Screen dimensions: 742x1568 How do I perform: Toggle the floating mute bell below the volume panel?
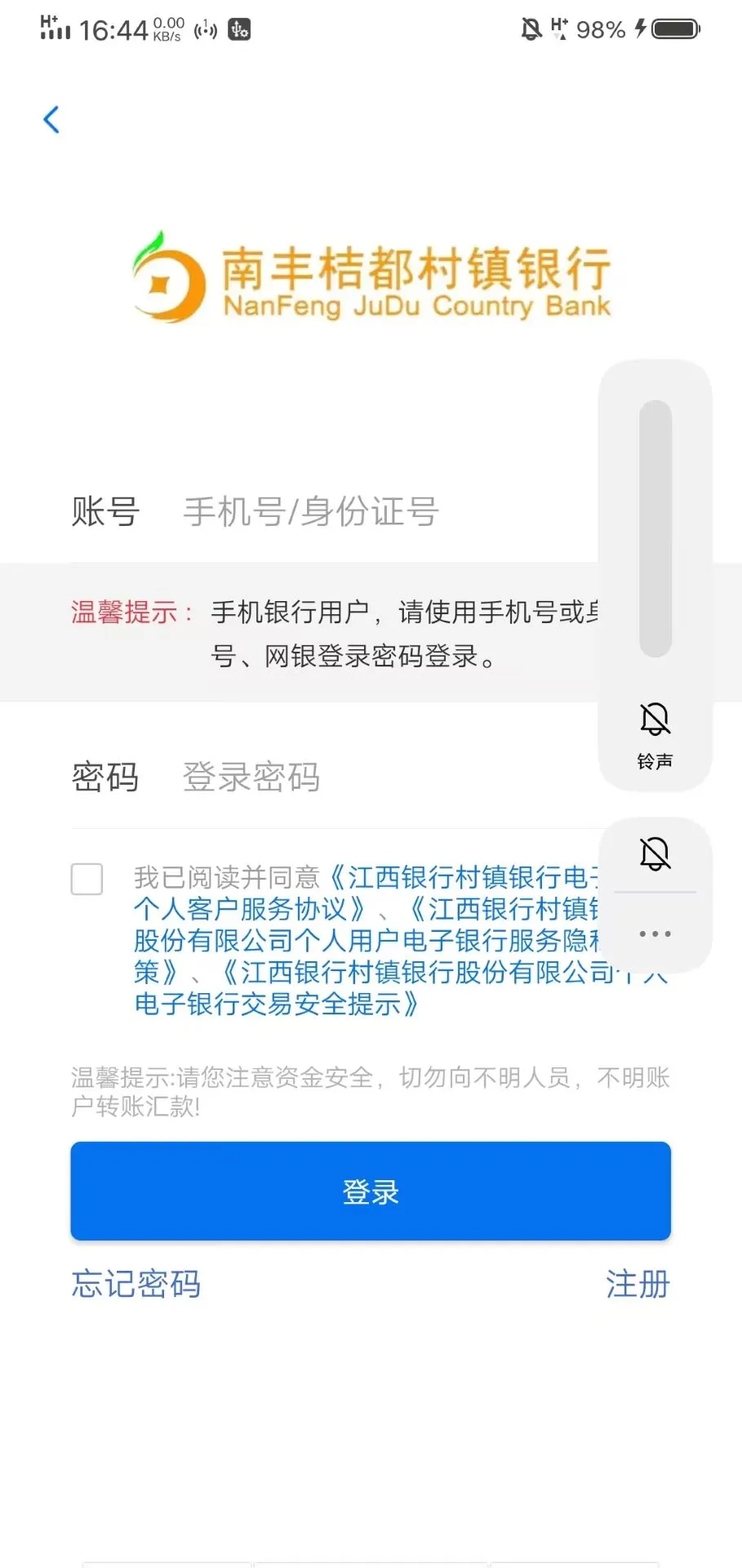[x=653, y=854]
